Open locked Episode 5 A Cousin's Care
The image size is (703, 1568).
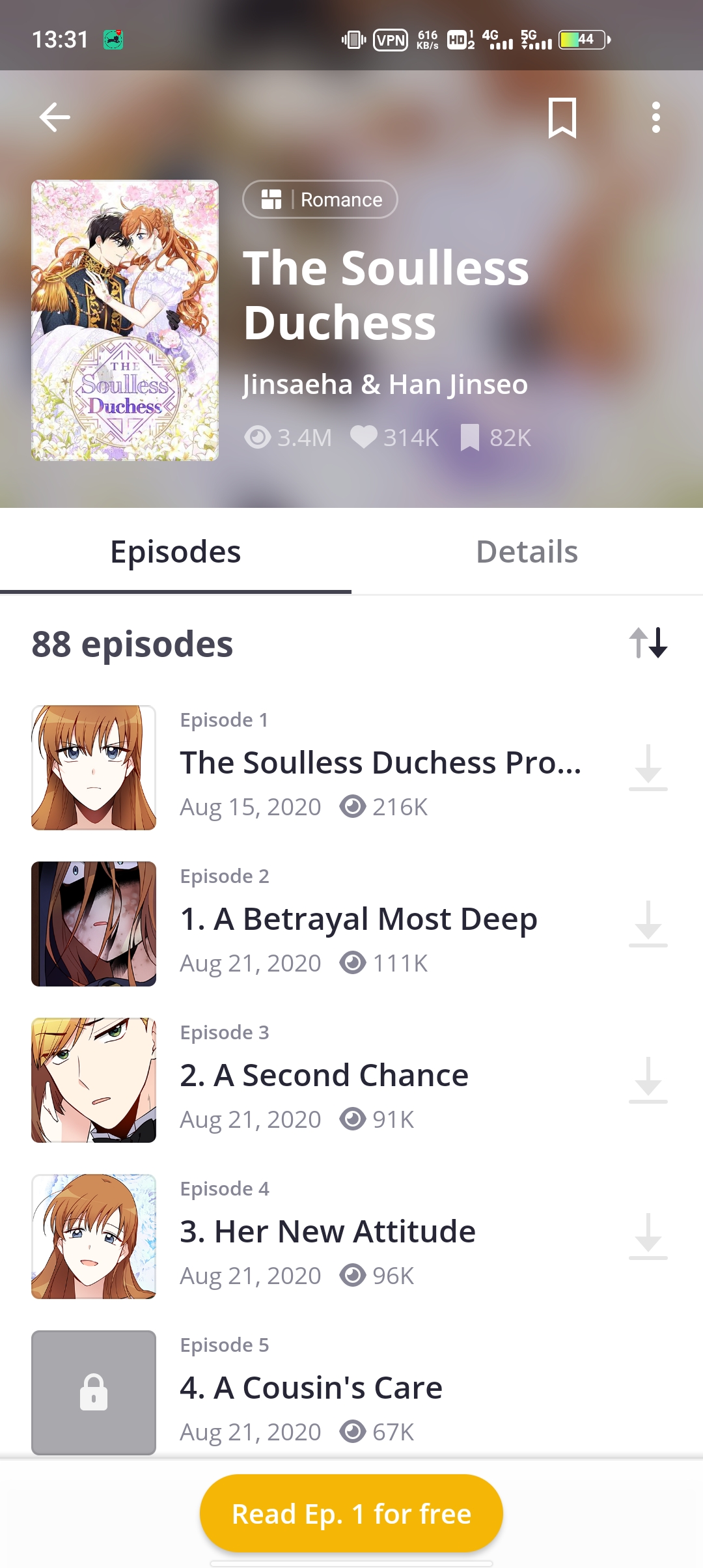(311, 1388)
